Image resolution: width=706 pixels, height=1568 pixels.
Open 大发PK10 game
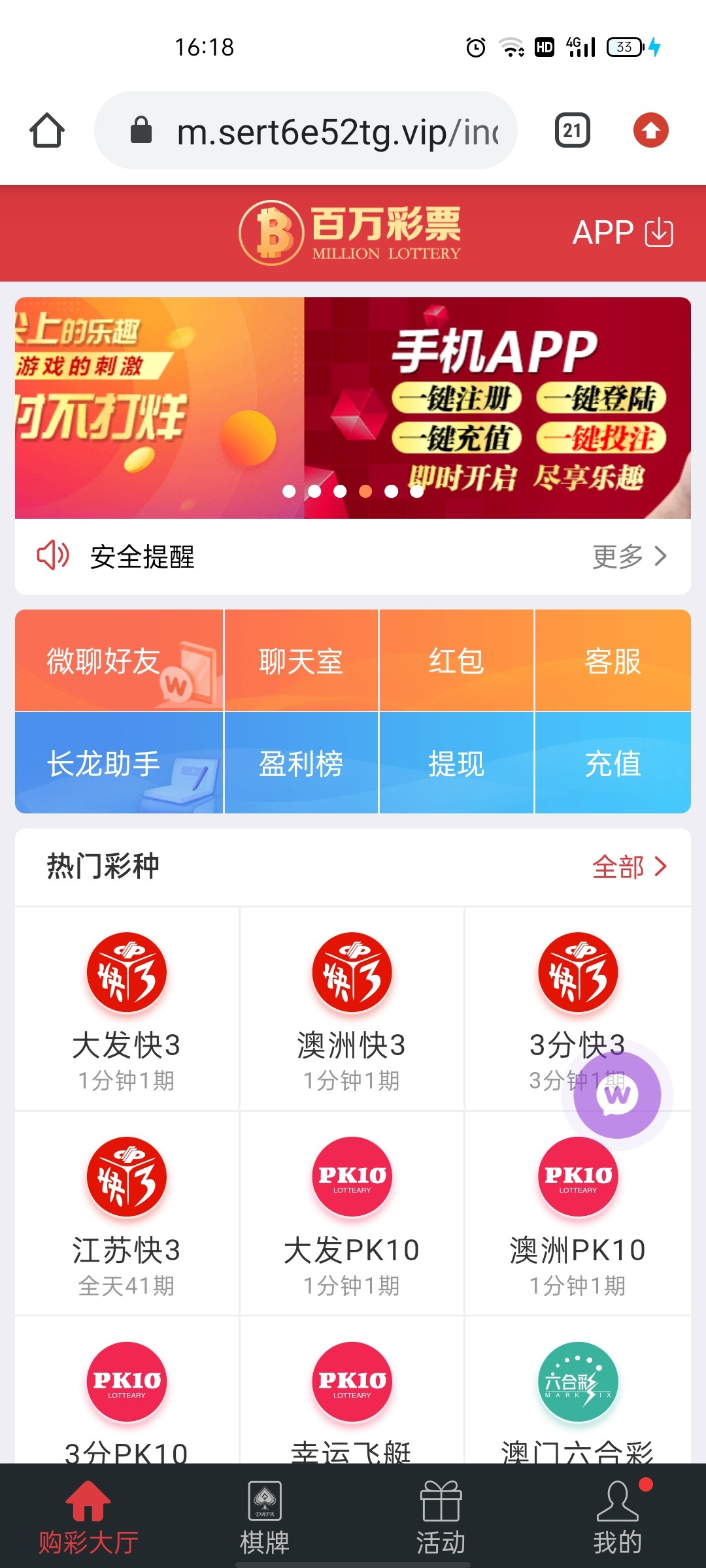coord(352,1212)
